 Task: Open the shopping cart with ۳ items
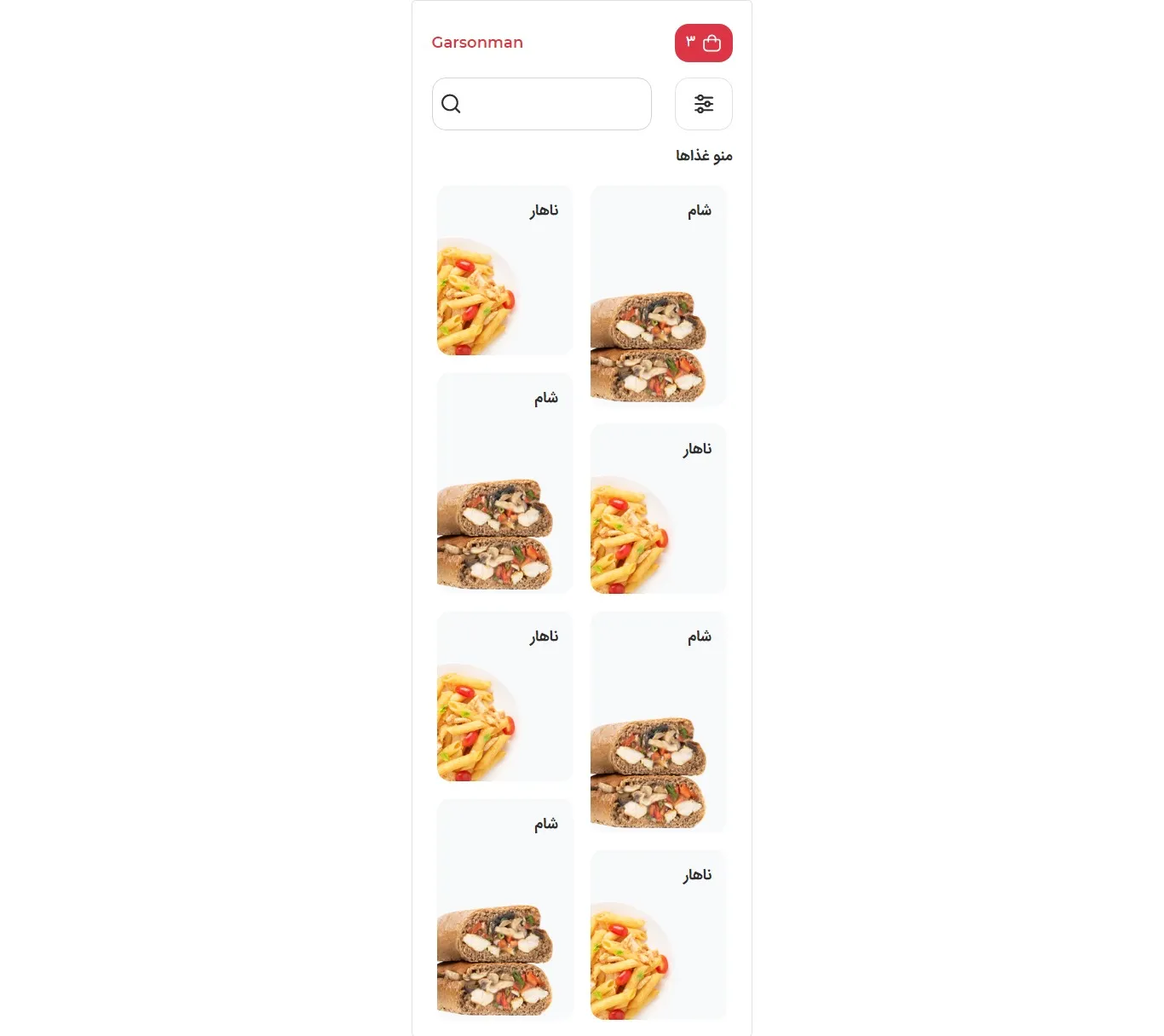703,43
